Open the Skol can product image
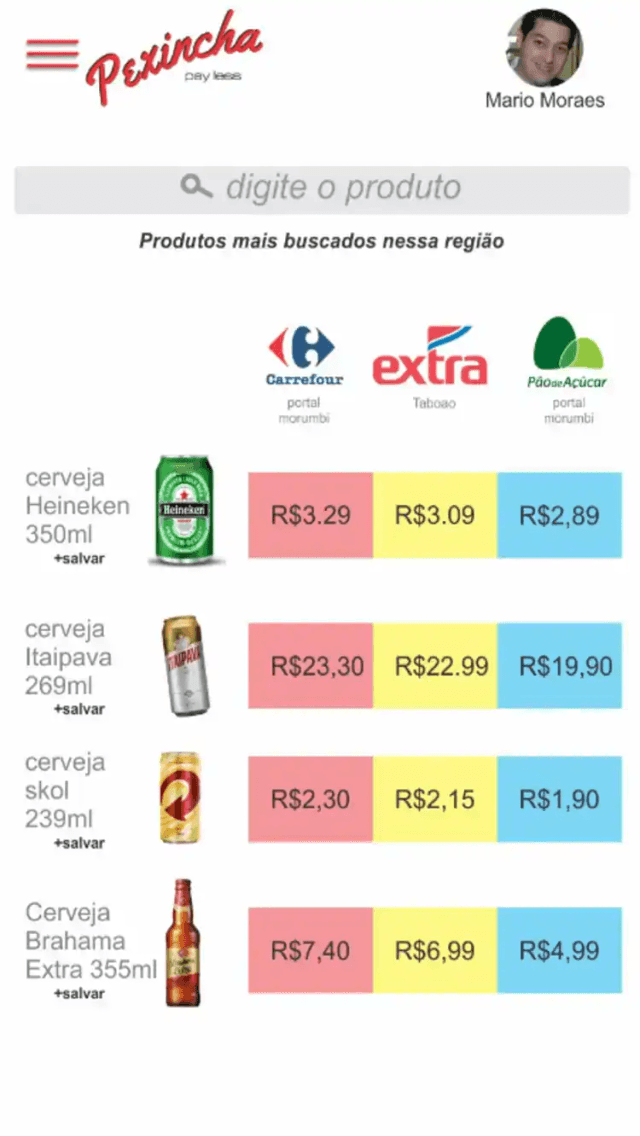 (180, 798)
